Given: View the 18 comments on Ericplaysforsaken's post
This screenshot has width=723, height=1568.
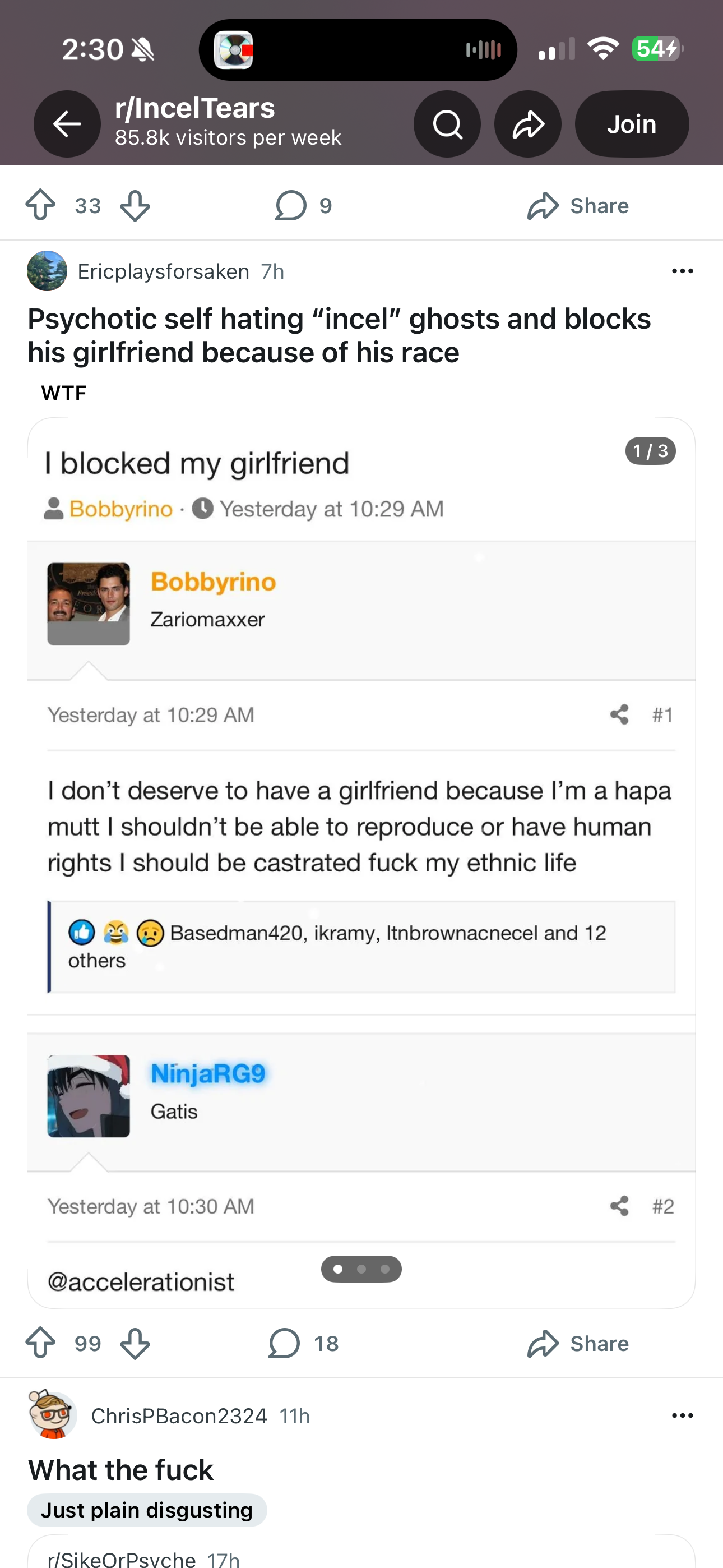Looking at the screenshot, I should click(303, 1343).
